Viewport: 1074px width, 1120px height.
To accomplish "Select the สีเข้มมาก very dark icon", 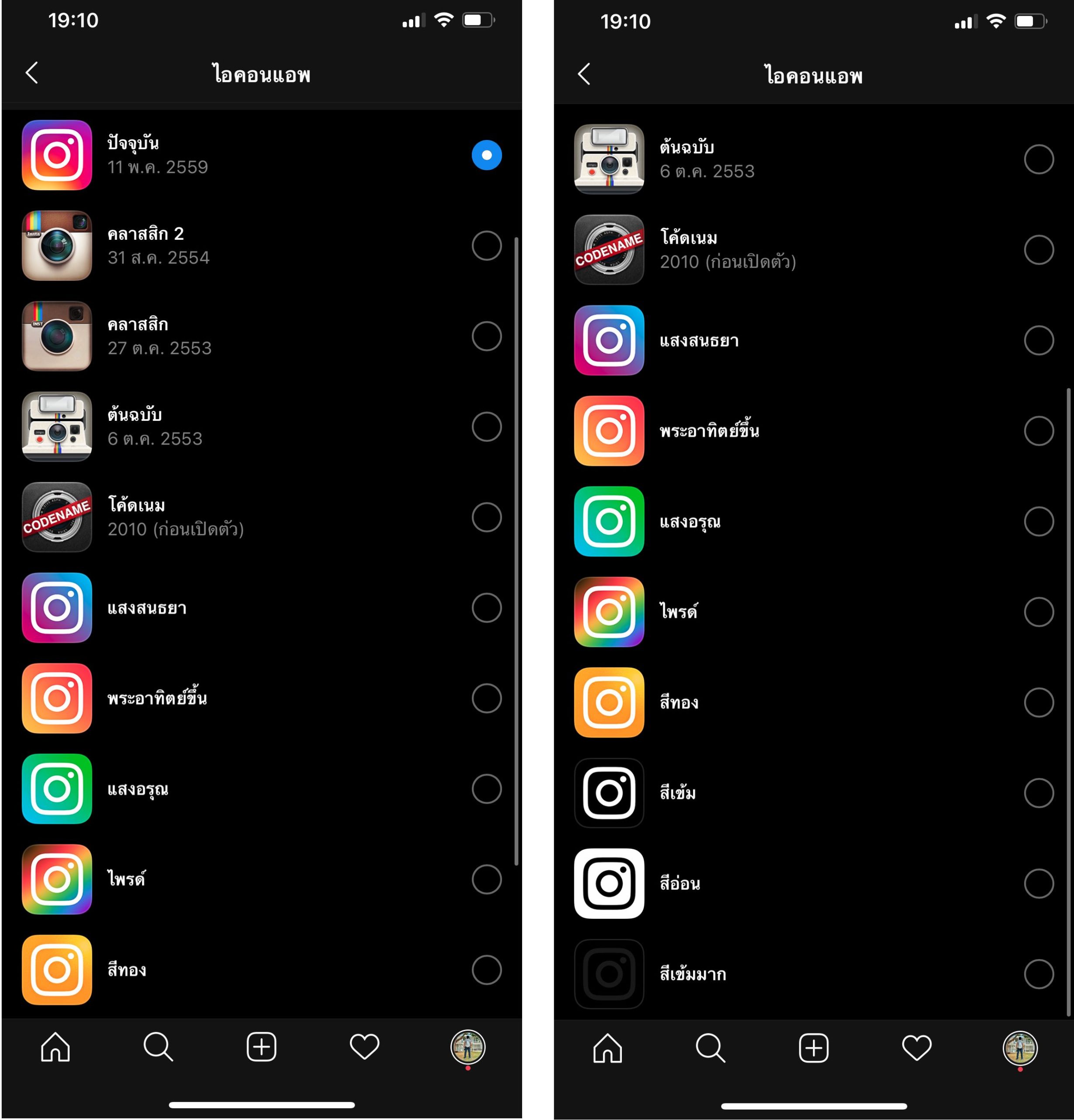I will pyautogui.click(x=1038, y=974).
